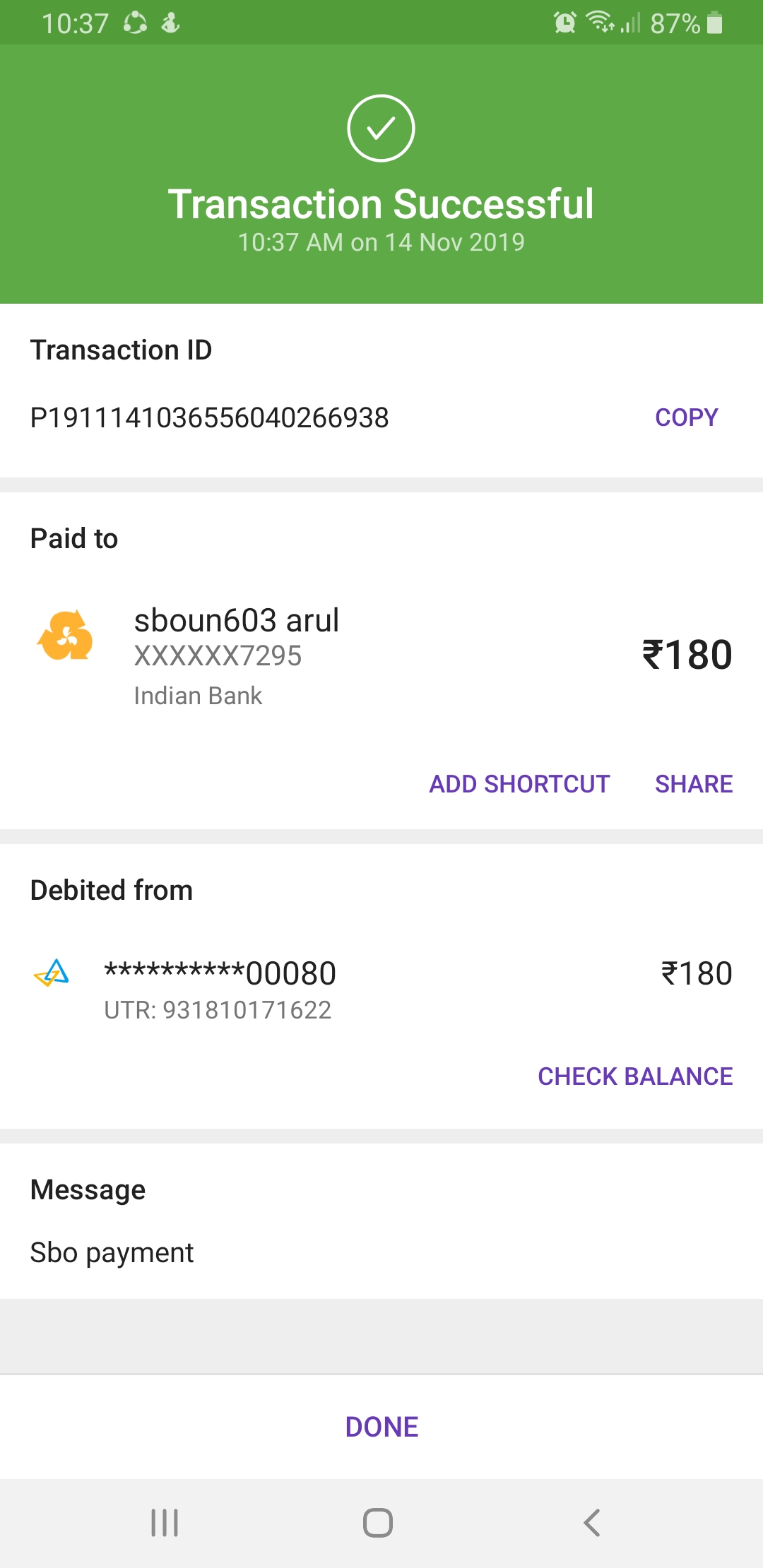Copy the transaction ID
763x1568 pixels.
click(686, 417)
